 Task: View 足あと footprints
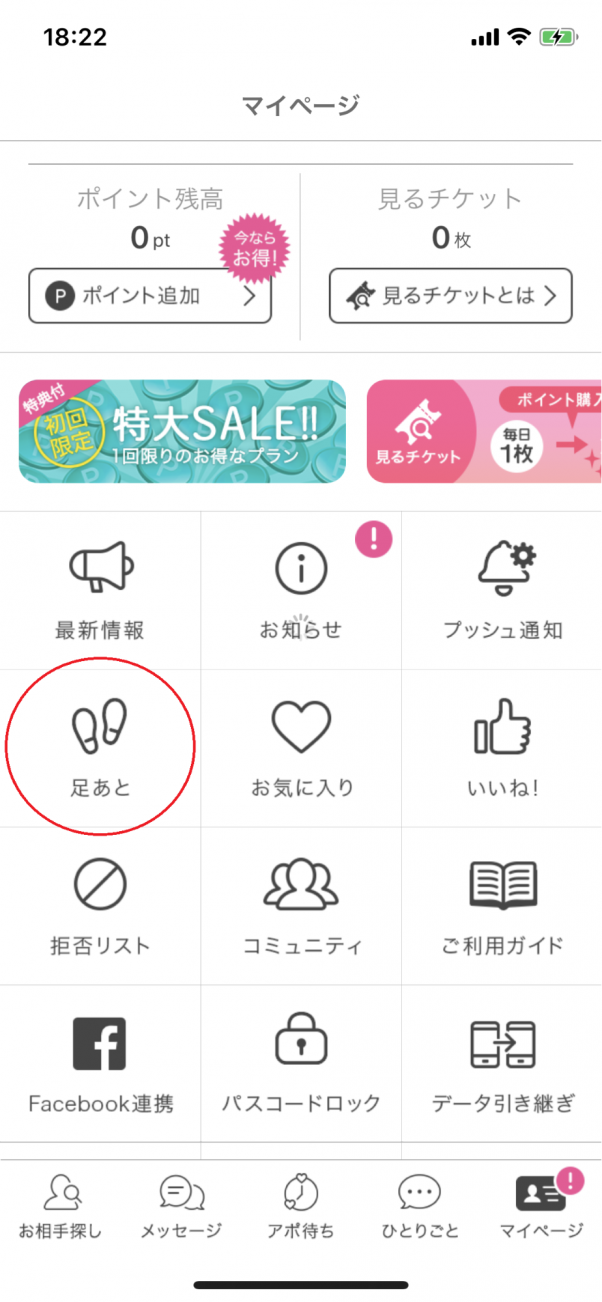(100, 747)
